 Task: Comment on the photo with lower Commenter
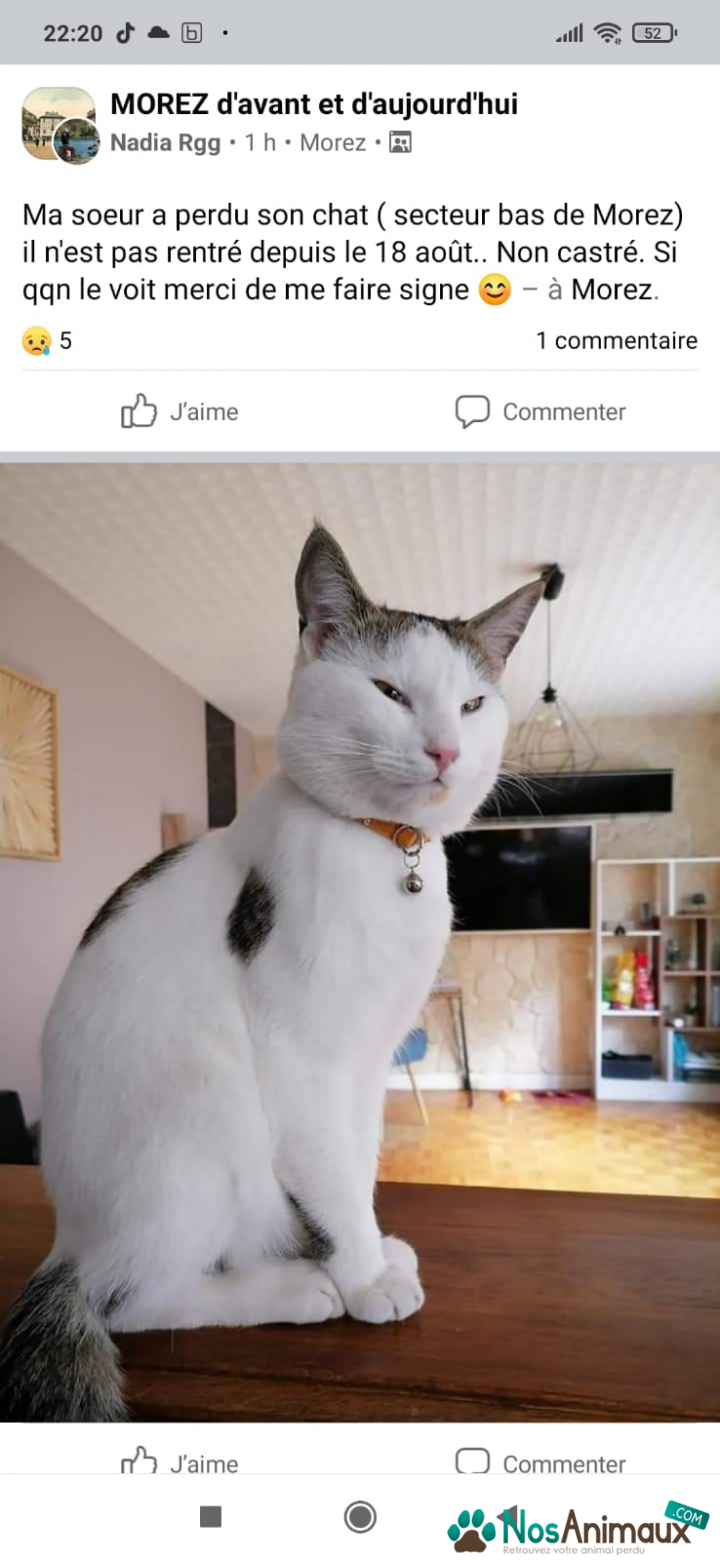click(x=541, y=1463)
